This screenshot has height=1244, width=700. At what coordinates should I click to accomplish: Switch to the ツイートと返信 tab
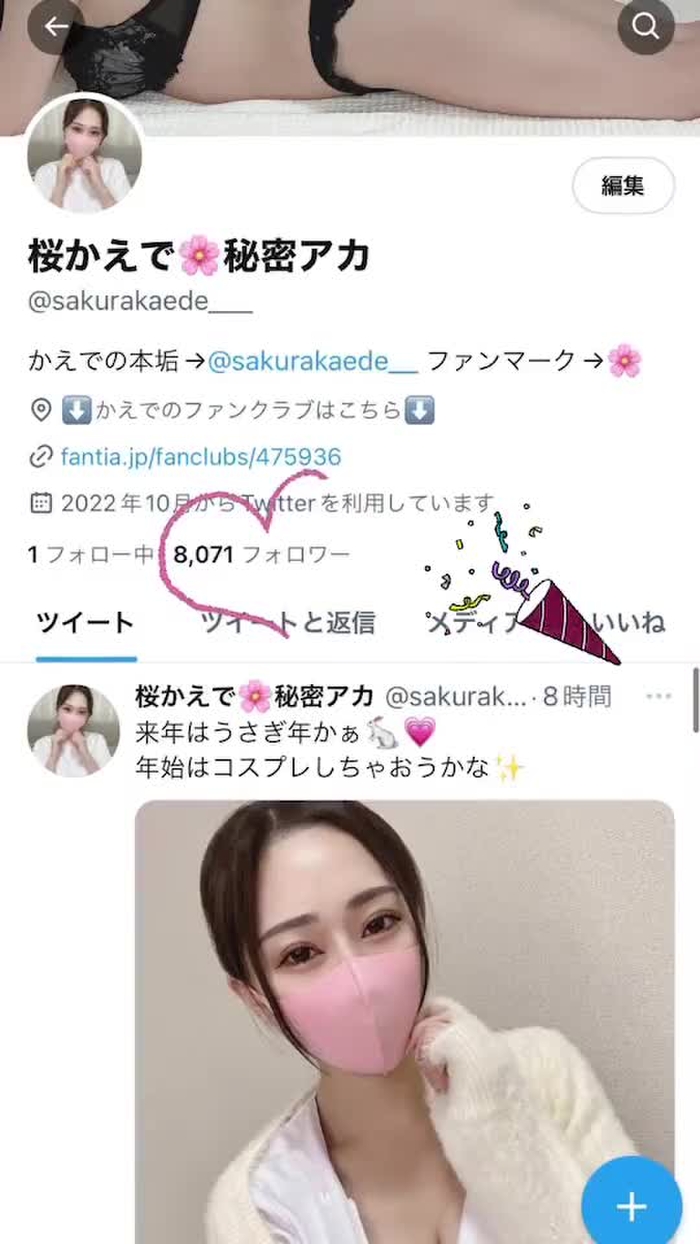(287, 623)
